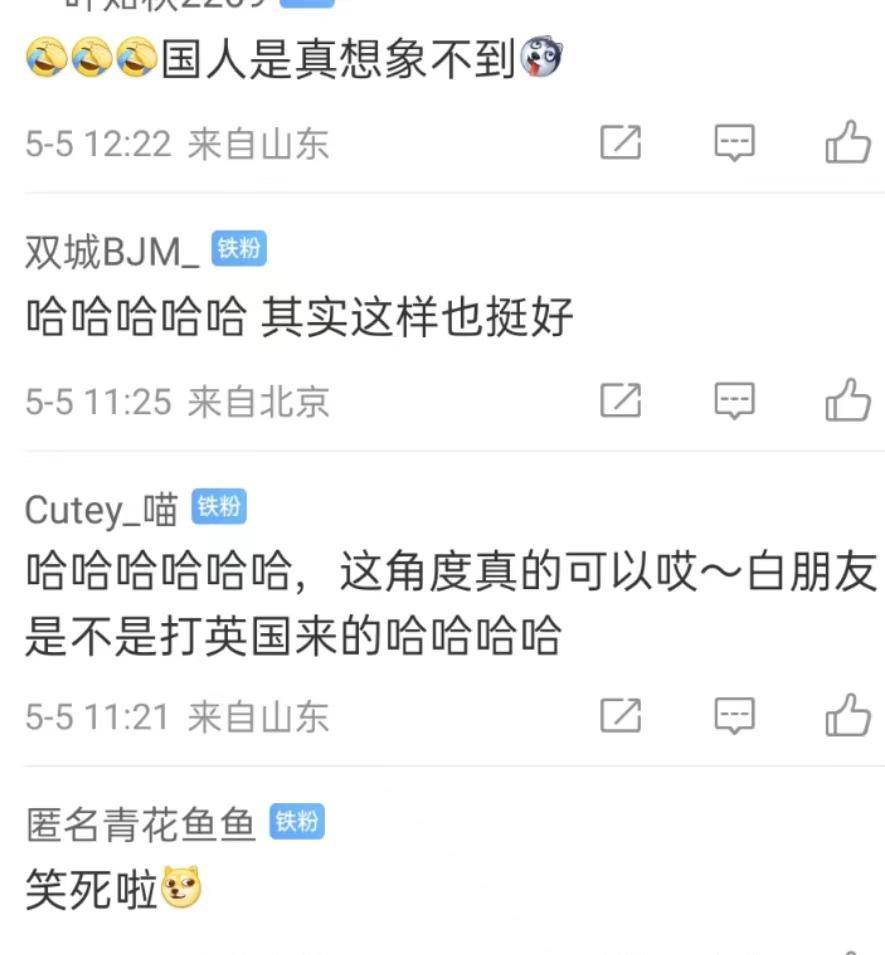Repost the comment posted 5-5 12:22
Viewport: 885px width, 955px height.
coord(620,143)
